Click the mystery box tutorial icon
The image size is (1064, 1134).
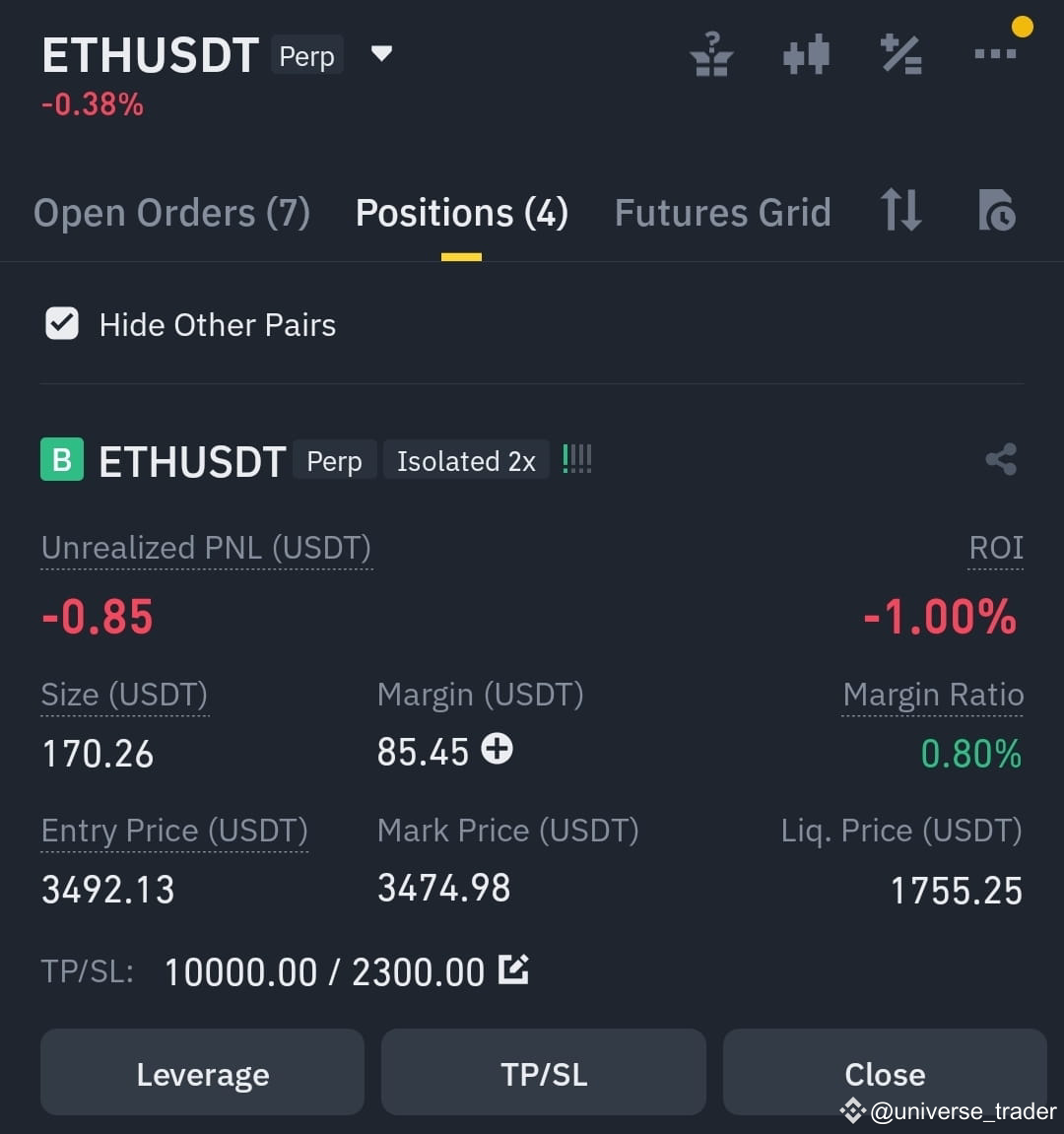click(x=711, y=54)
